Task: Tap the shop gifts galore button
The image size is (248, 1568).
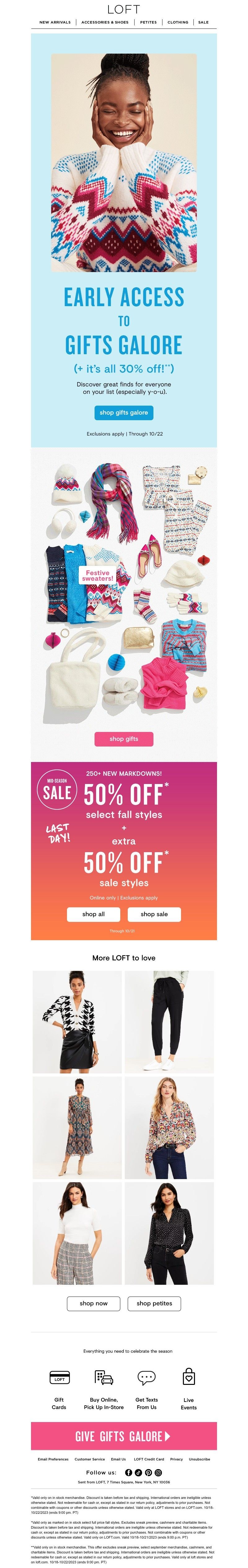Action: click(124, 413)
